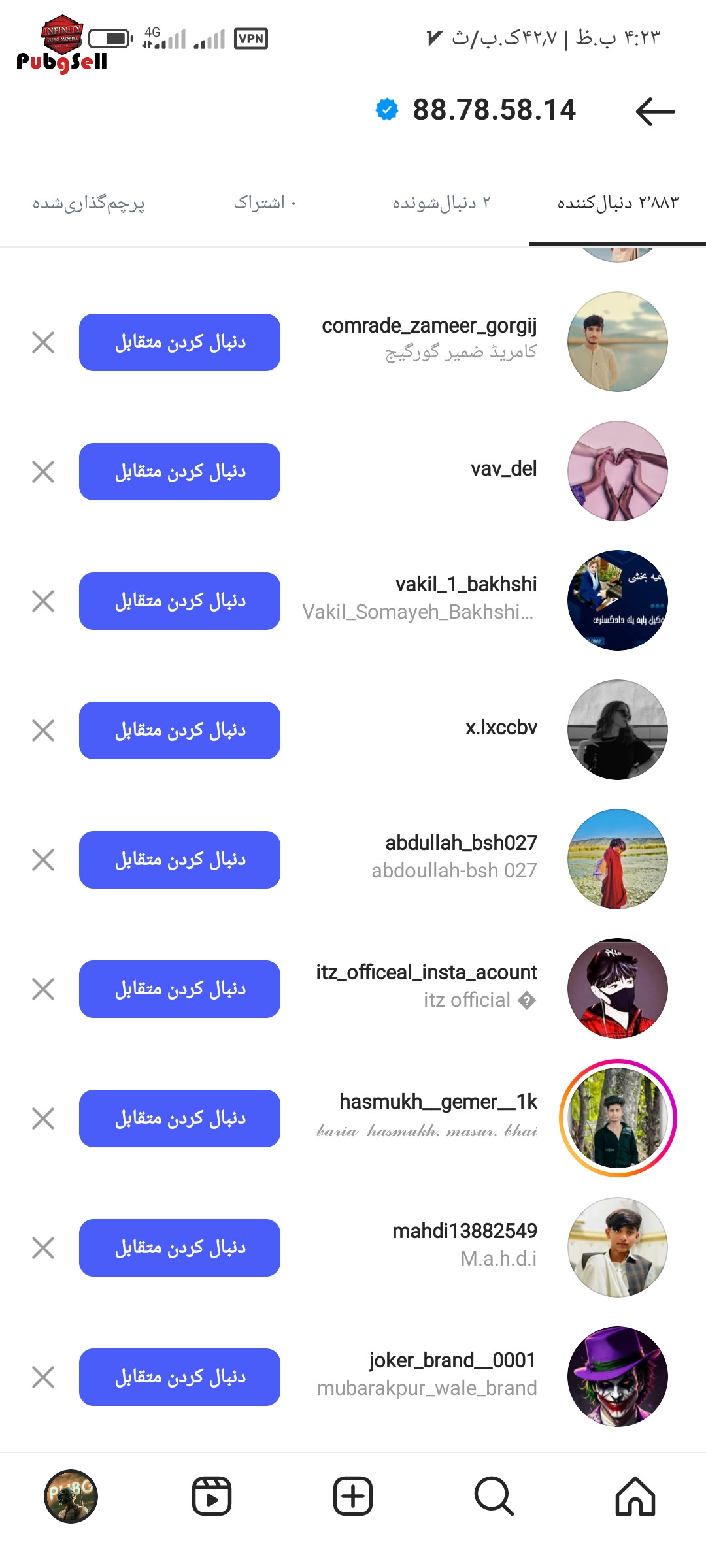Open mahdi13882549's profile picture
Image resolution: width=706 pixels, height=1568 pixels.
tap(618, 1247)
